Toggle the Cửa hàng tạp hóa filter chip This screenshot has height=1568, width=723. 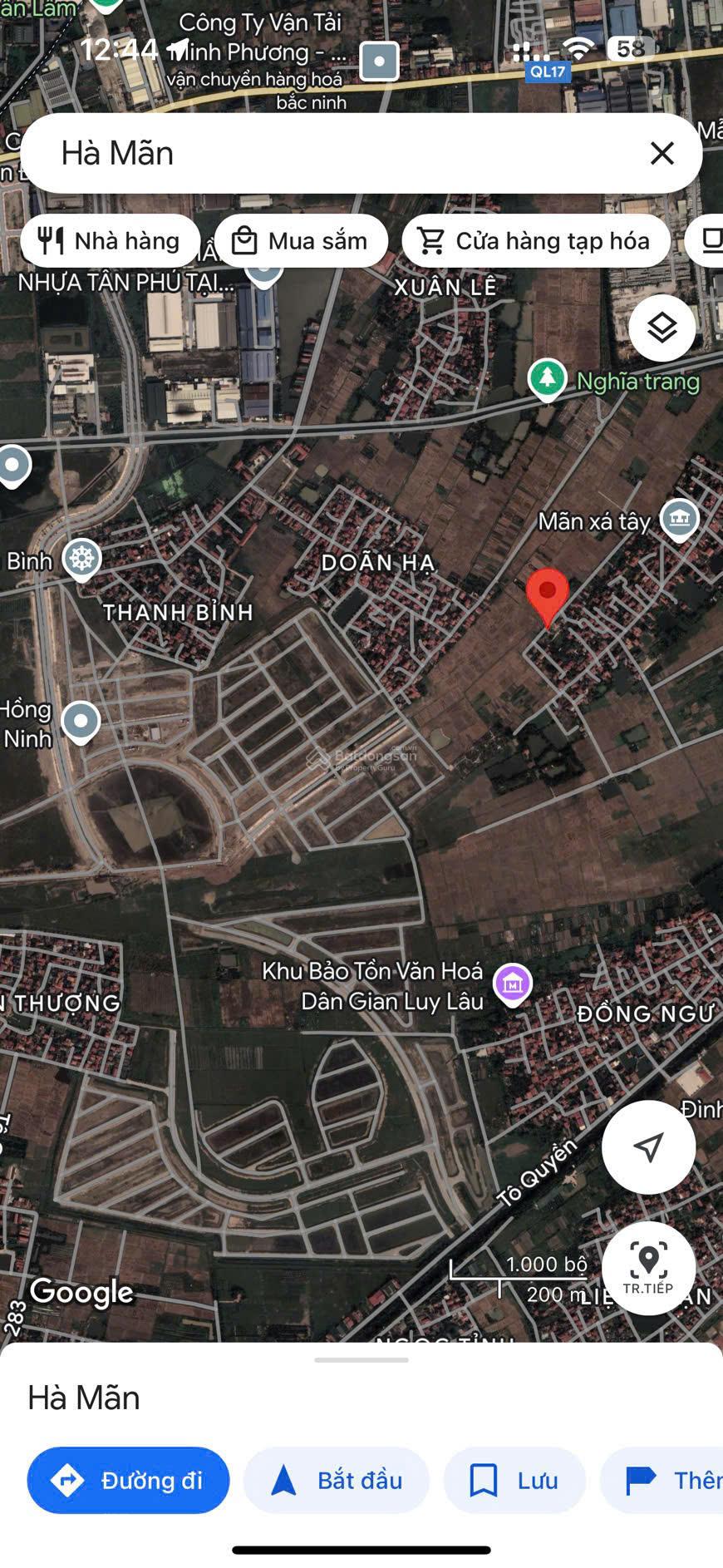pos(536,240)
